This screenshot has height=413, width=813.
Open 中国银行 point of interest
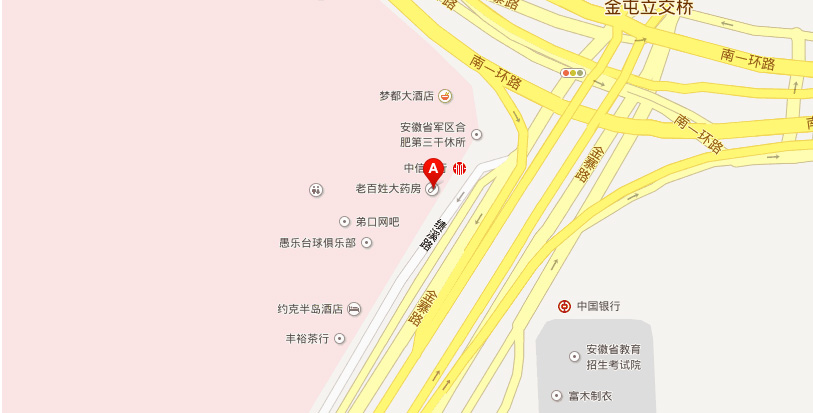[565, 306]
